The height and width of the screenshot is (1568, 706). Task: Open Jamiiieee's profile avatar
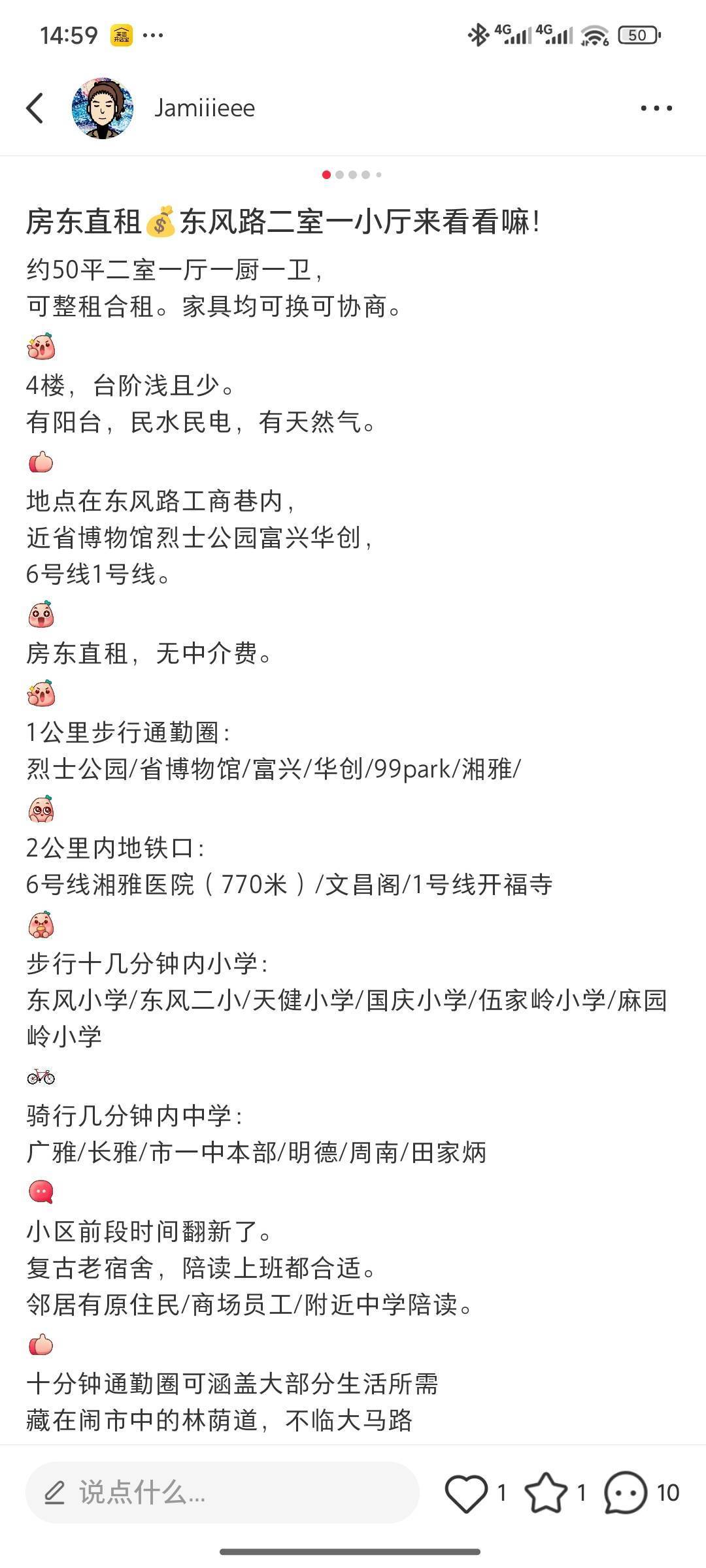103,108
